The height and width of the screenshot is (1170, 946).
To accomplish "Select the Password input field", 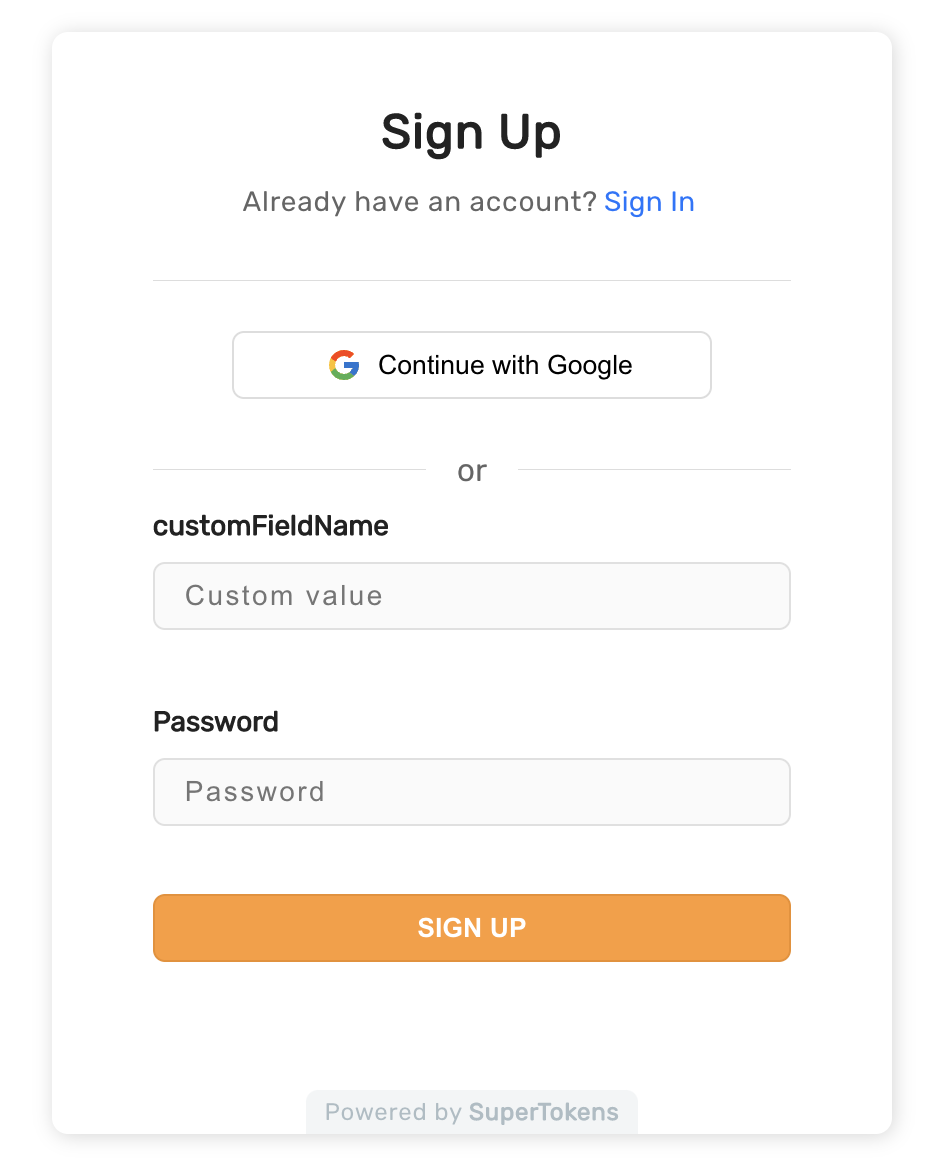I will pyautogui.click(x=471, y=792).
